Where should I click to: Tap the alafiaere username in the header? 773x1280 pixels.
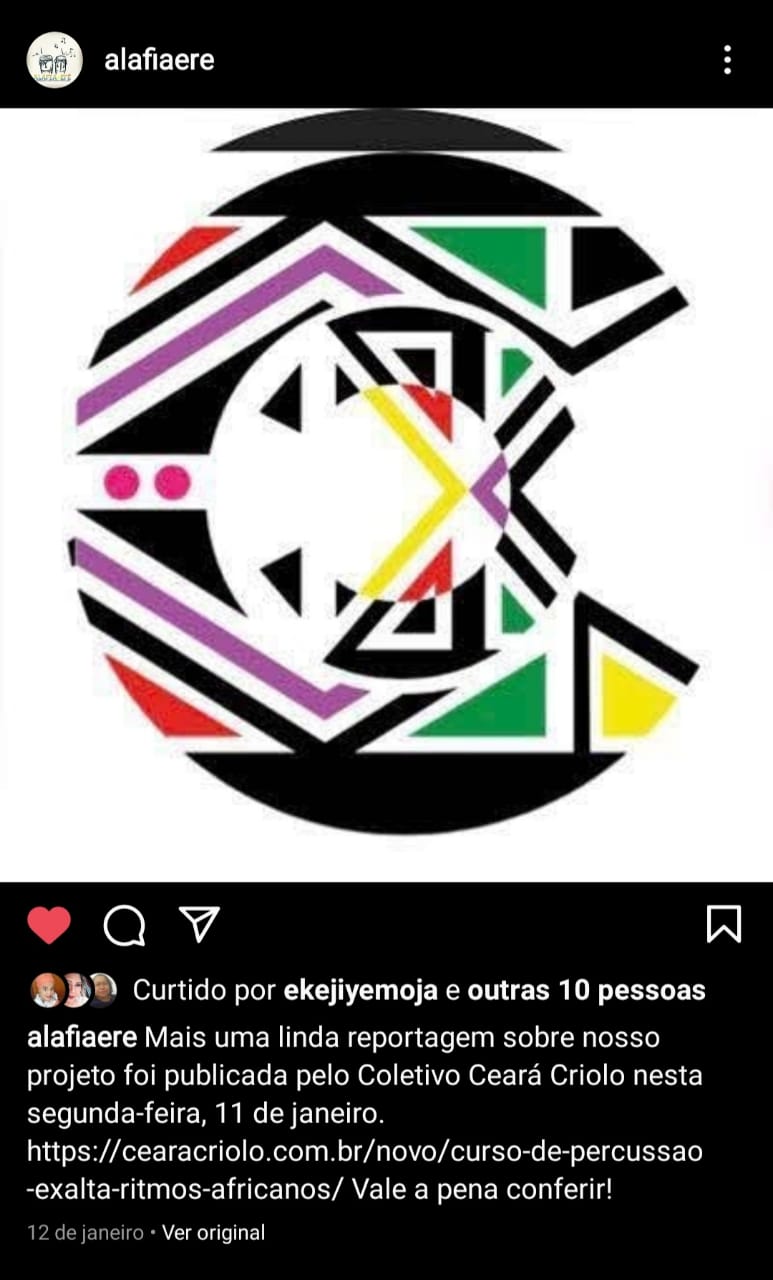pos(159,61)
